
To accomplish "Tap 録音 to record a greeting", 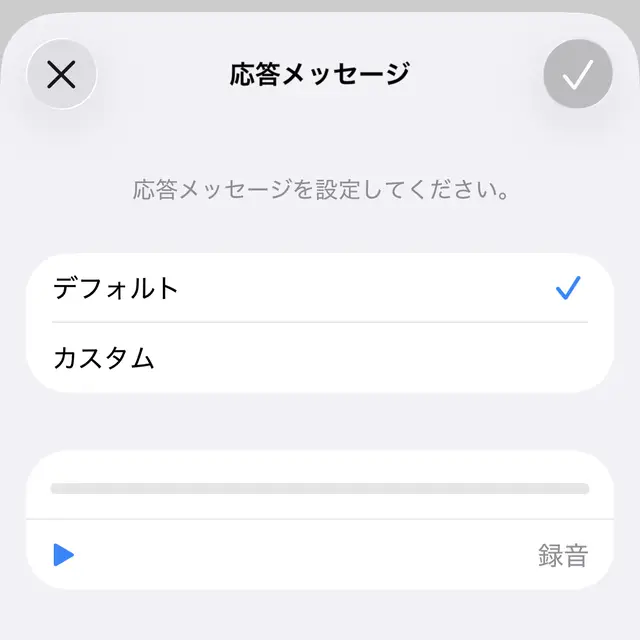I will (562, 556).
